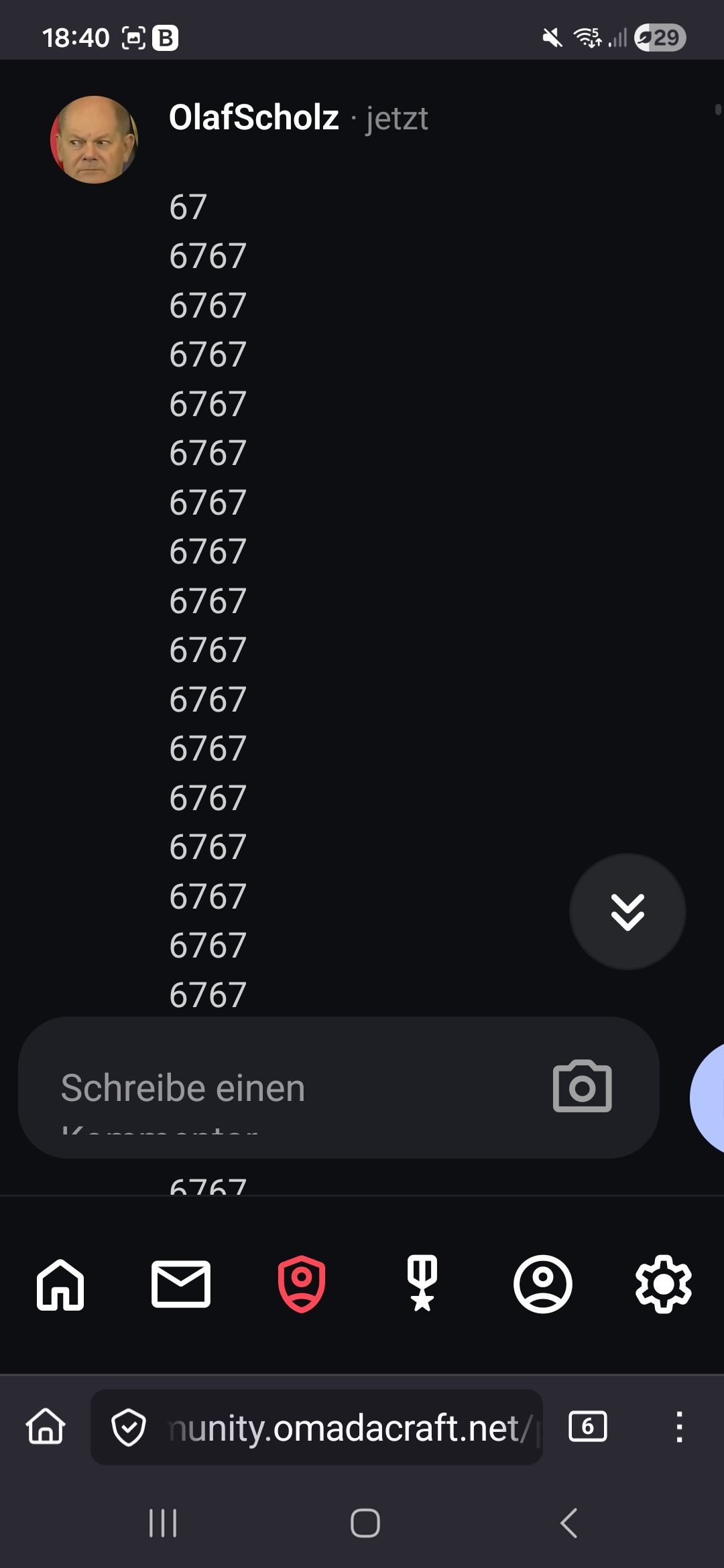The image size is (724, 1568).
Task: Go back using the system back button
Action: (568, 1522)
